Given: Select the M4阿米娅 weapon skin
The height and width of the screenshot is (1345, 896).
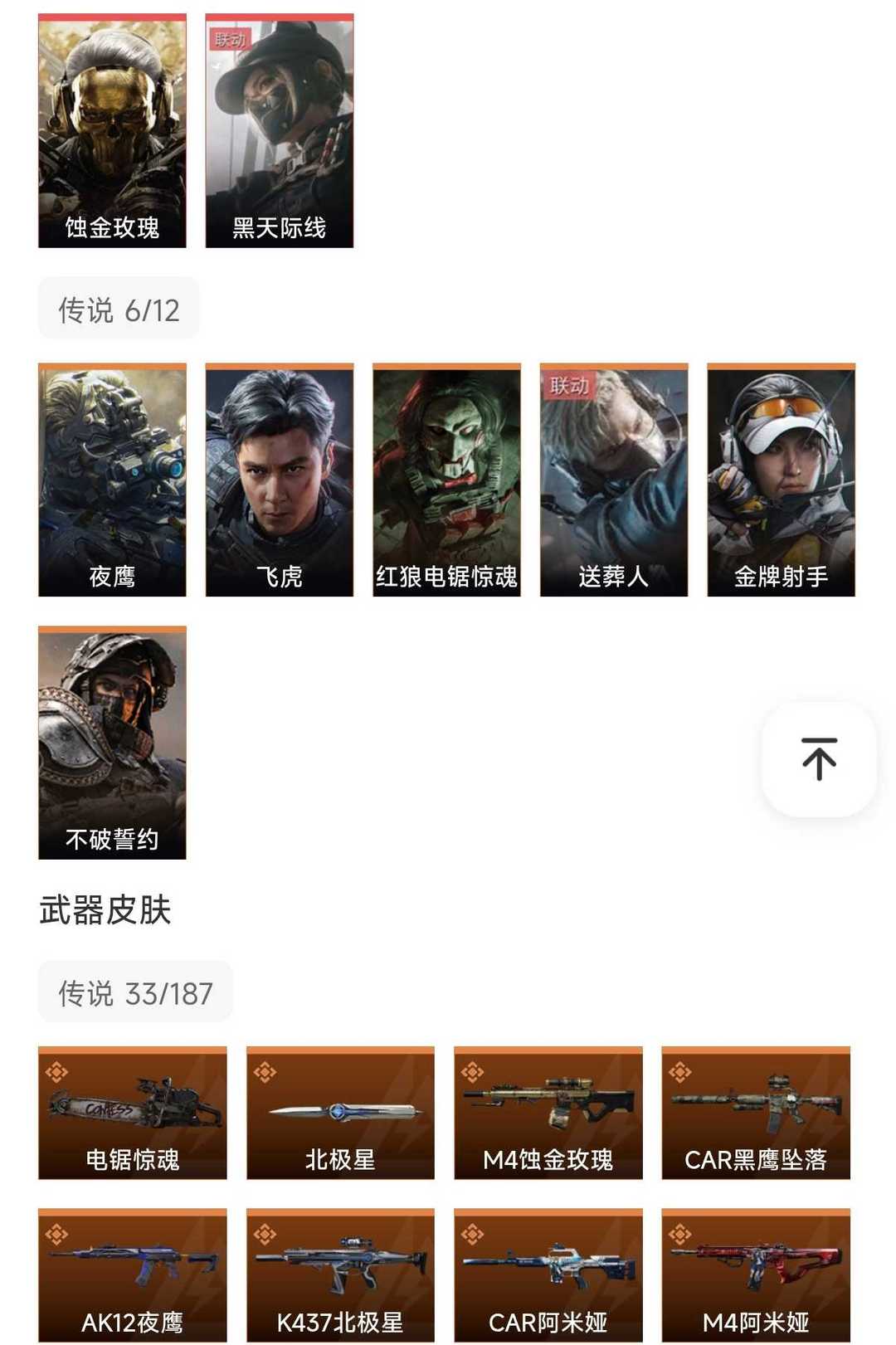Looking at the screenshot, I should point(756,1274).
